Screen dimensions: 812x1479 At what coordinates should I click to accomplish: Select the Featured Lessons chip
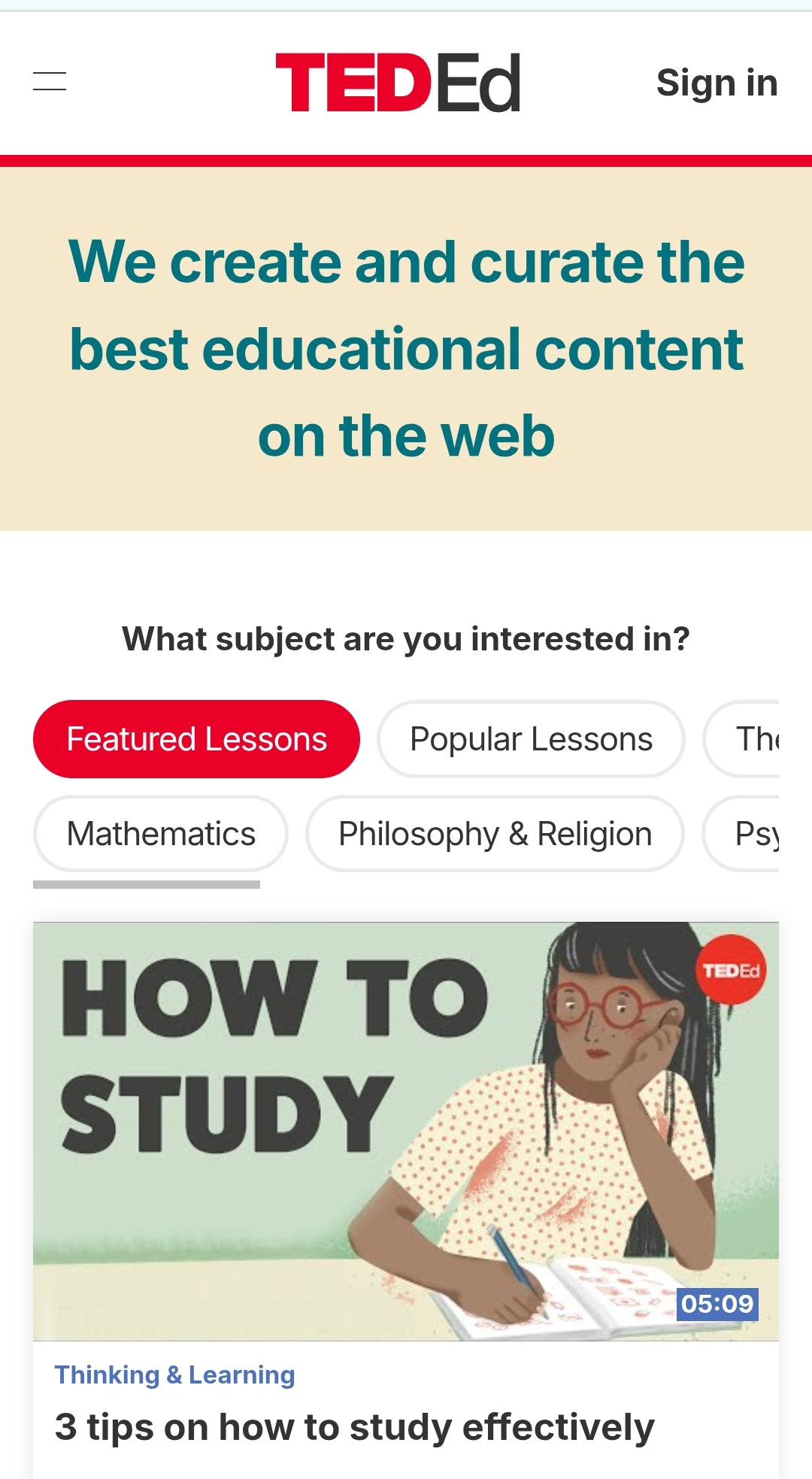(x=196, y=739)
